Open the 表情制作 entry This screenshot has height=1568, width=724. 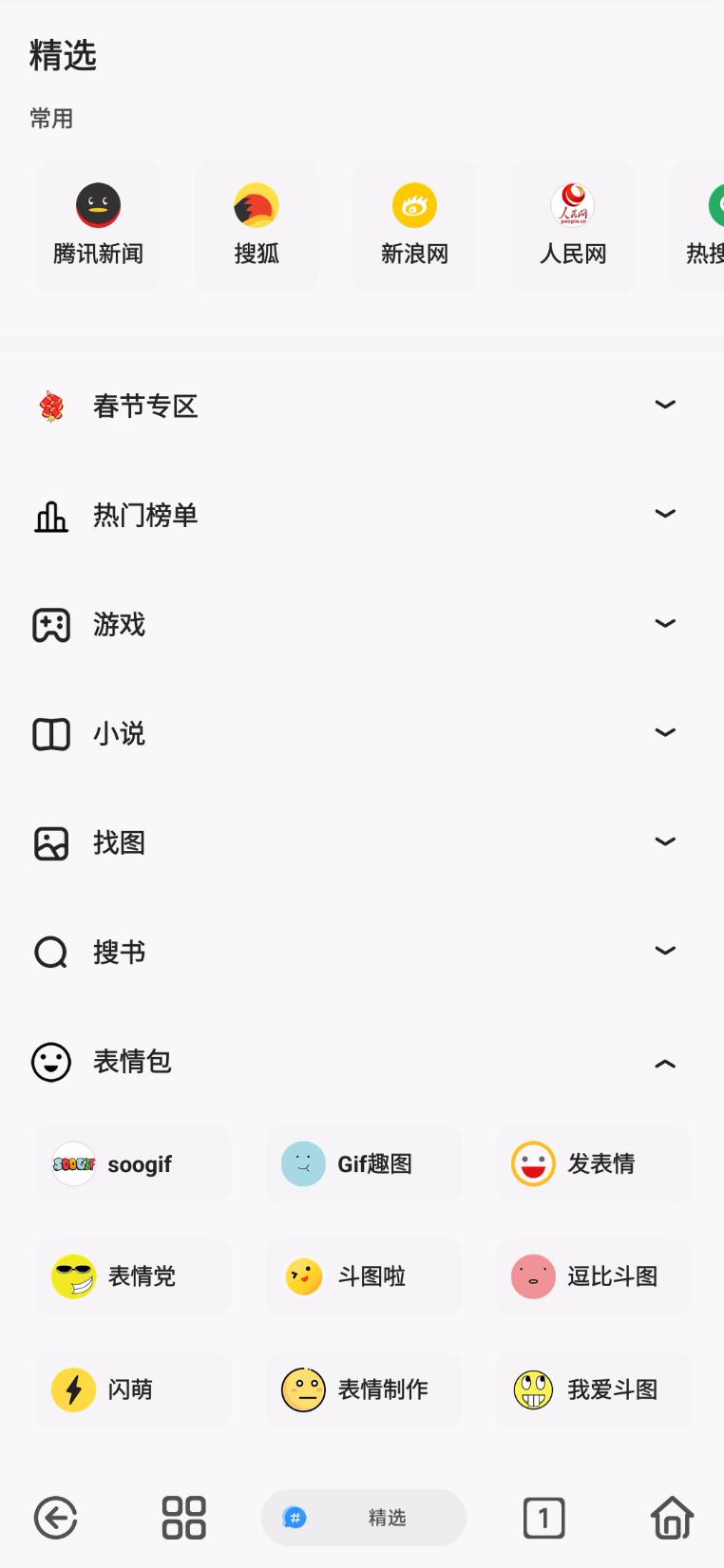[363, 1389]
